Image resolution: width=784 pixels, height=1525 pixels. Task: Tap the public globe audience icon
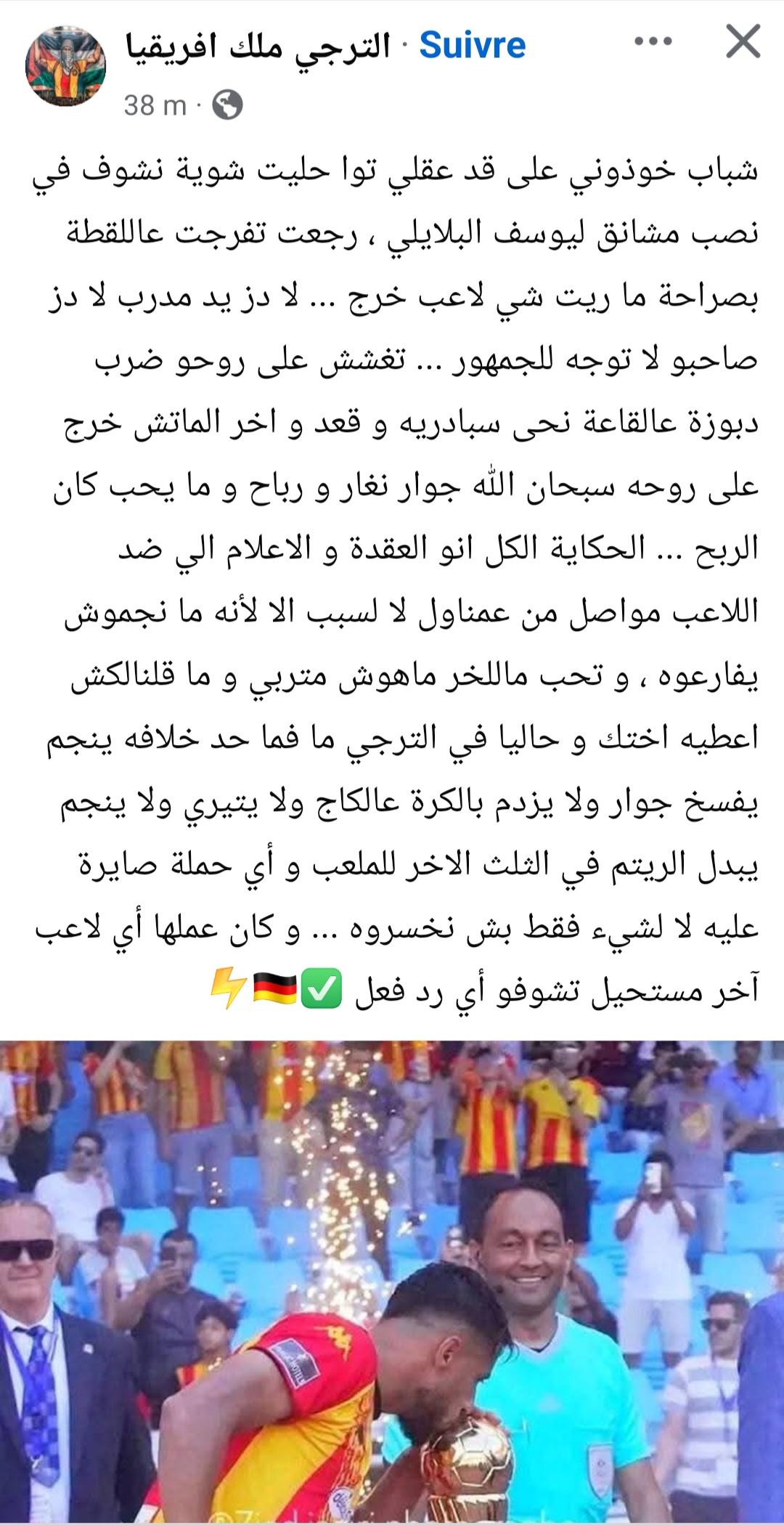(227, 105)
